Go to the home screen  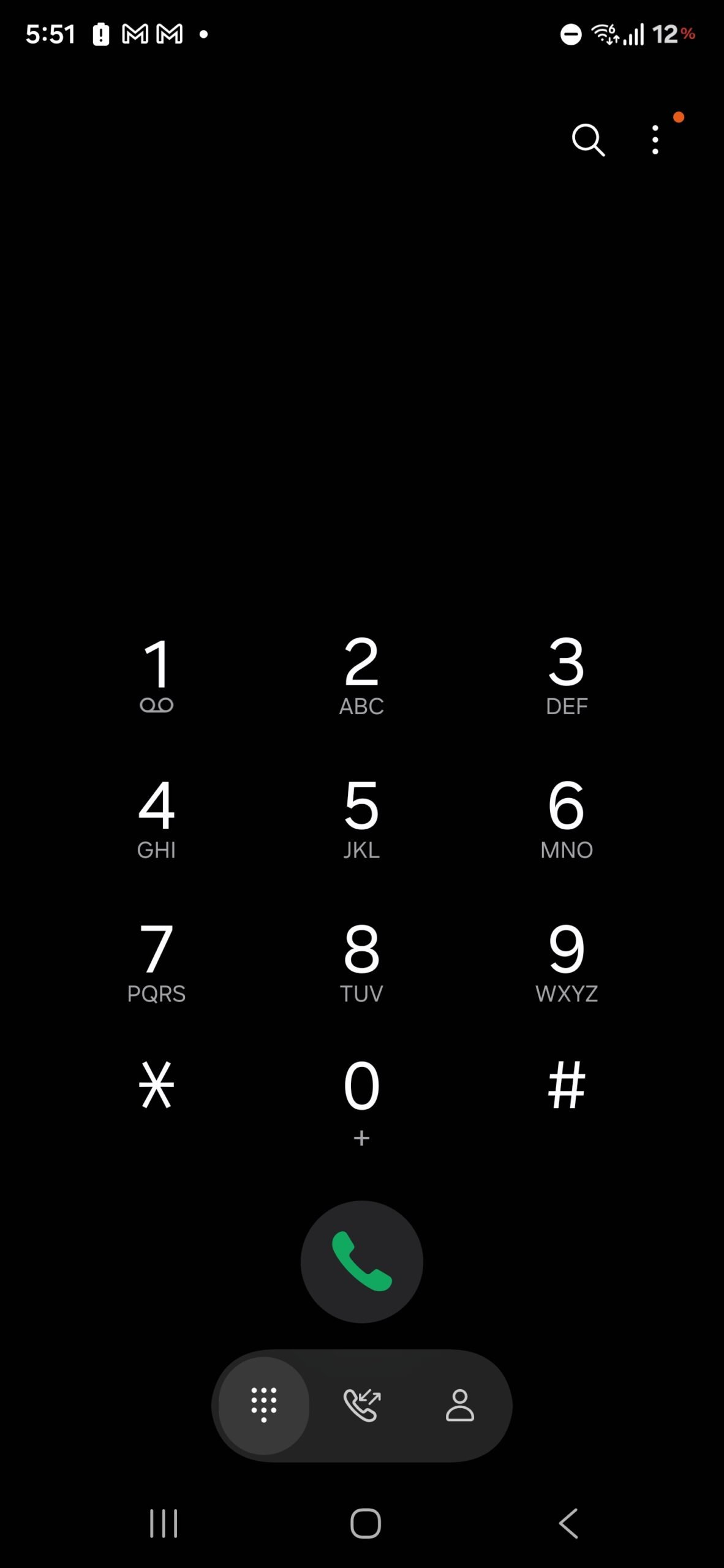click(366, 1523)
